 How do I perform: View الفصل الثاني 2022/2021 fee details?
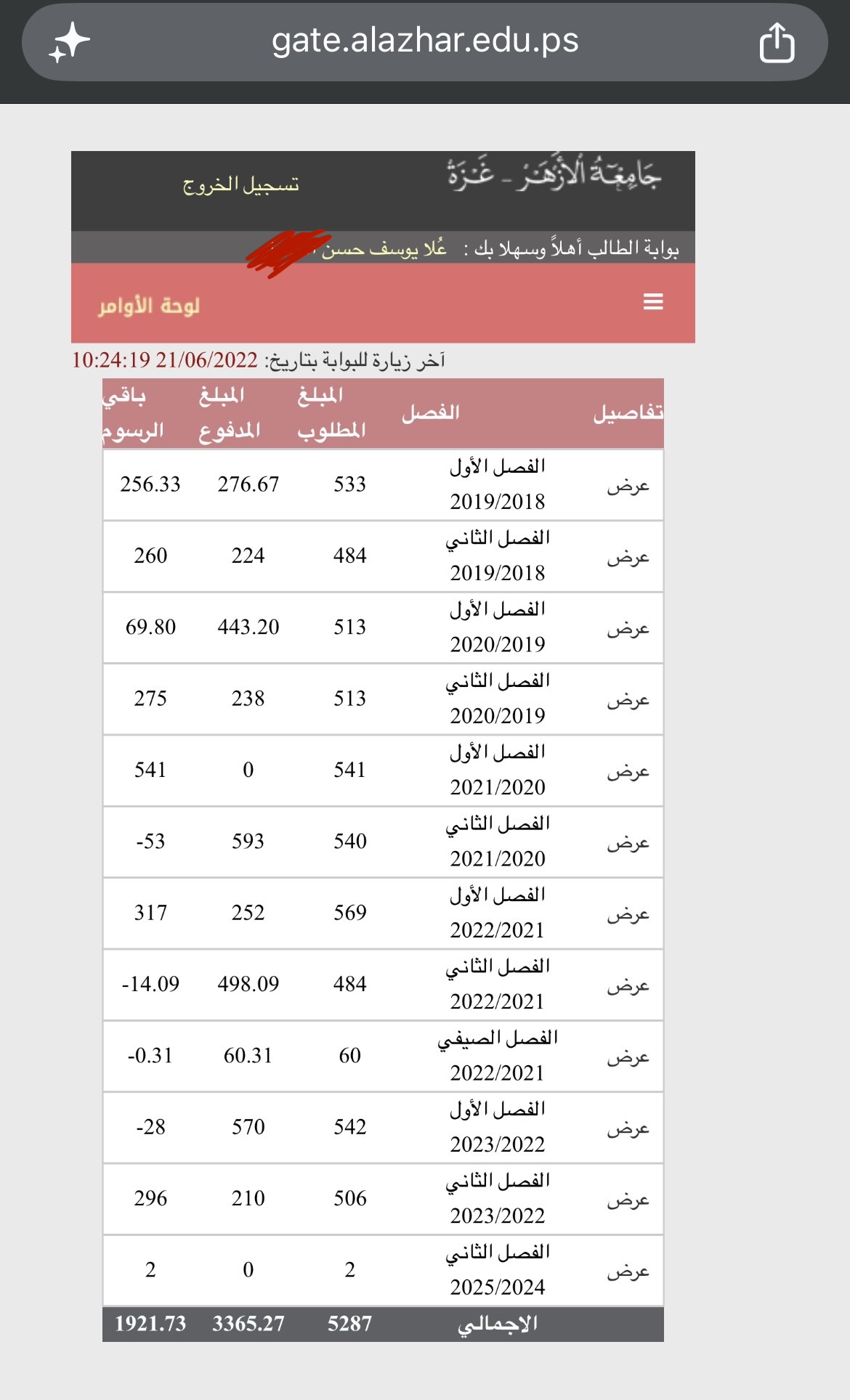click(x=628, y=985)
